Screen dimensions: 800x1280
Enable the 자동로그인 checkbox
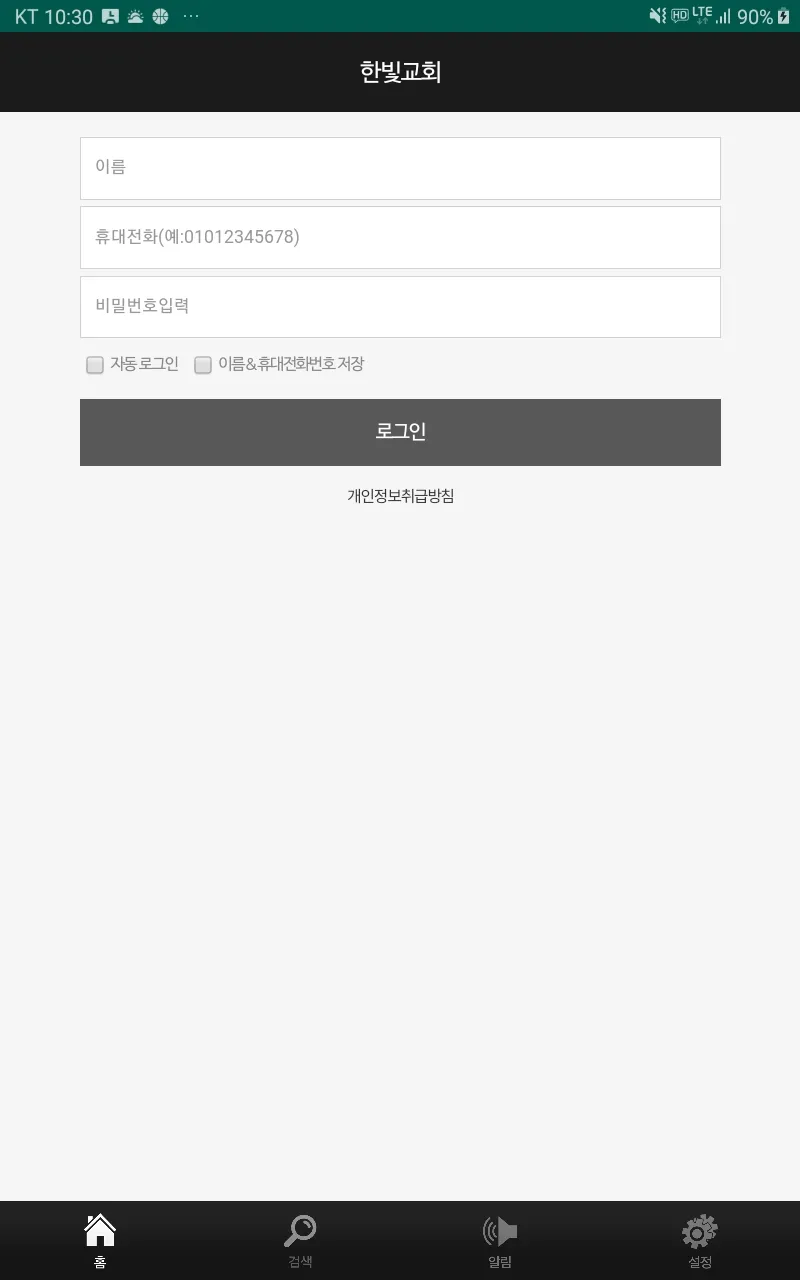tap(95, 365)
